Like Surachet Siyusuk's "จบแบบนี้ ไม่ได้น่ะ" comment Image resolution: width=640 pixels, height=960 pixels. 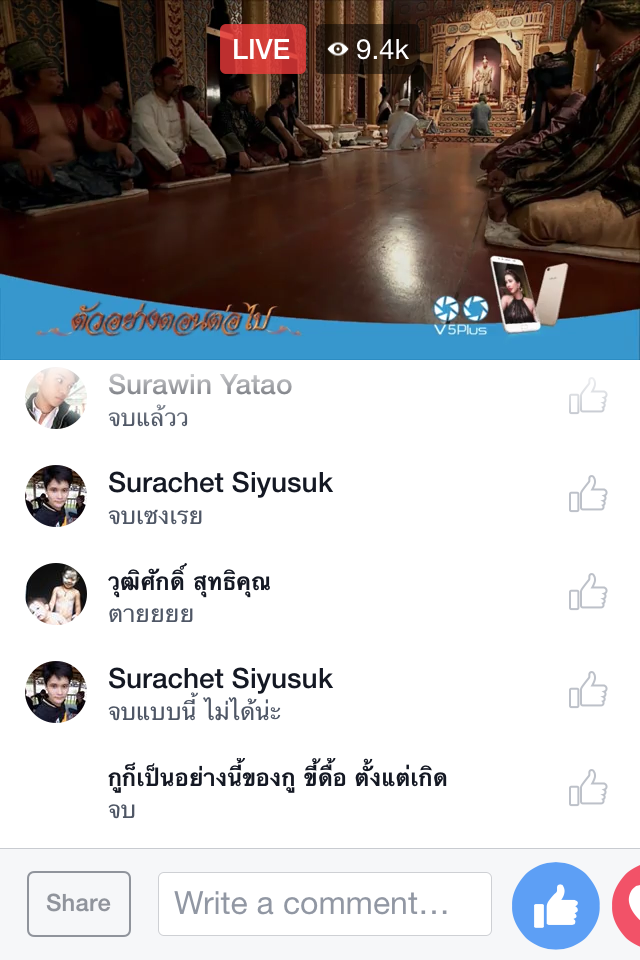tap(588, 691)
